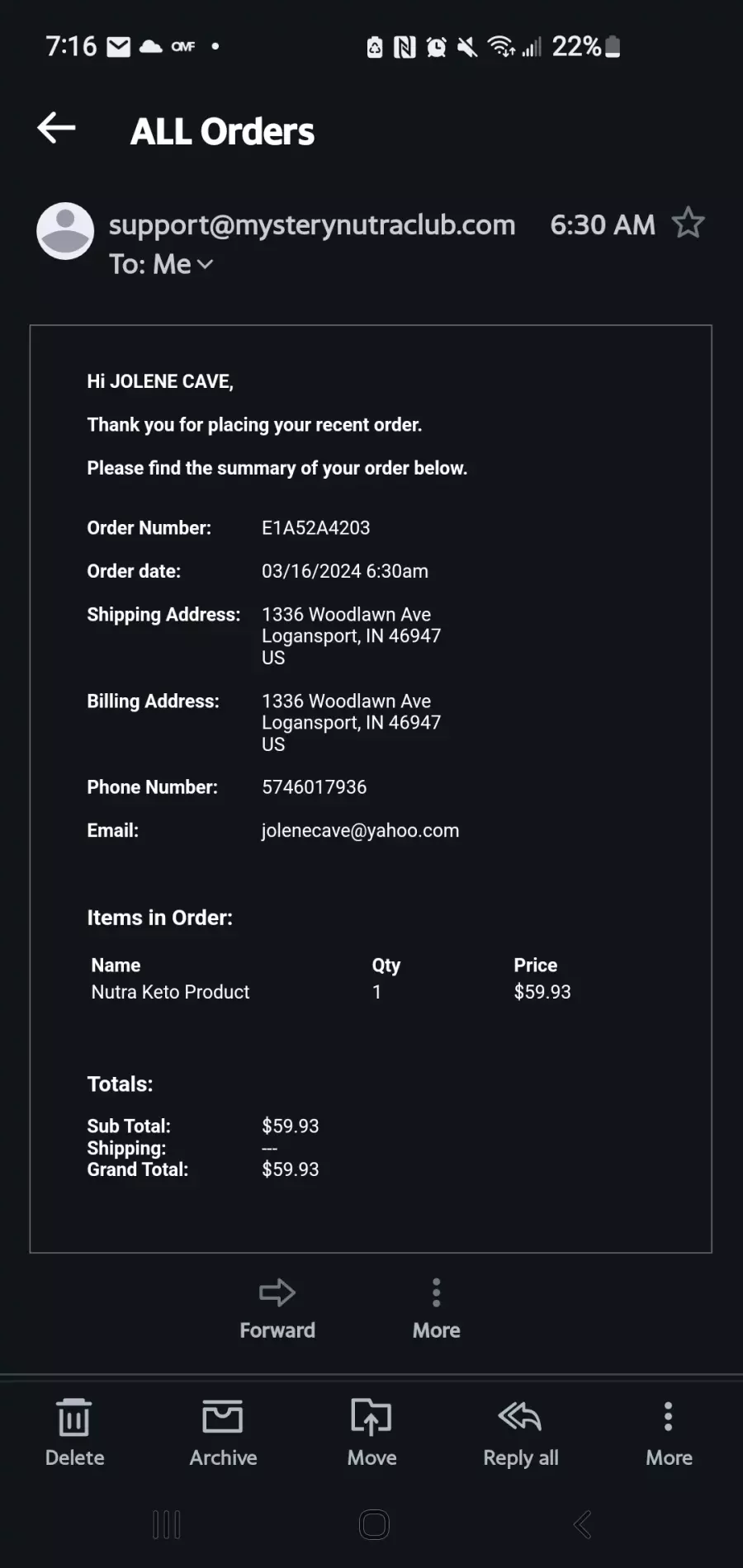Reply all to this email

pyautogui.click(x=520, y=1433)
